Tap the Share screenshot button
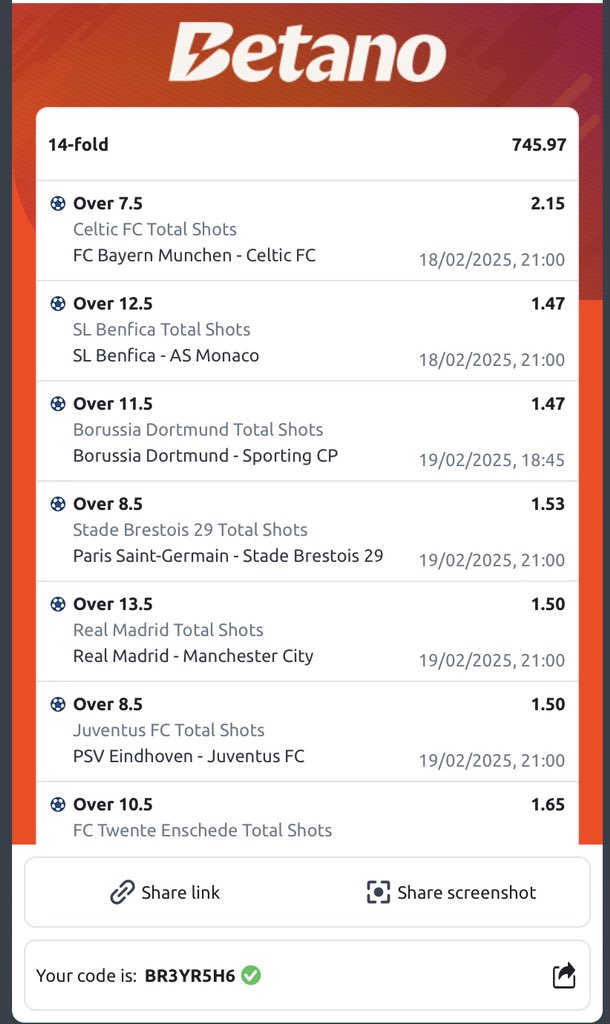Viewport: 610px width, 1024px height. coord(451,892)
